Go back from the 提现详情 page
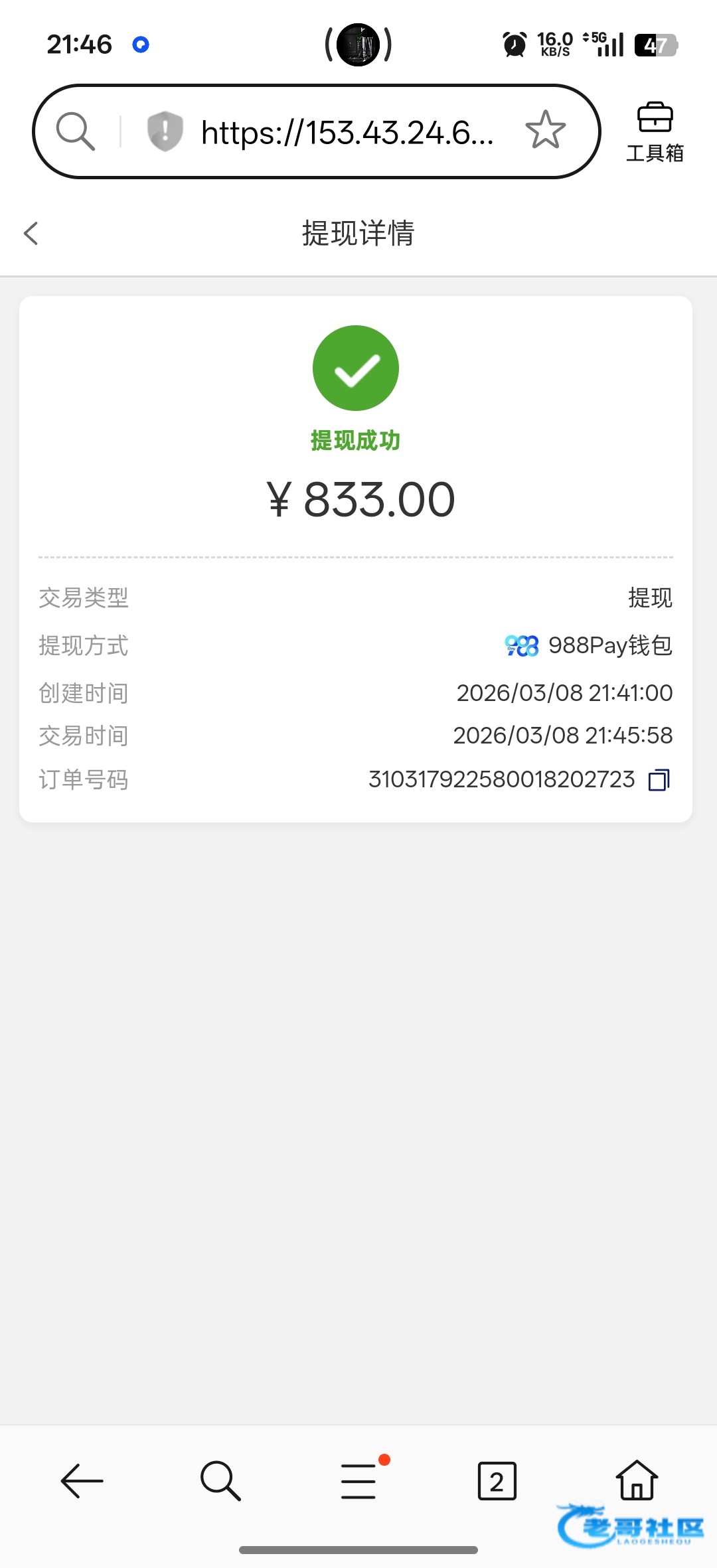This screenshot has height=1568, width=717. (31, 233)
